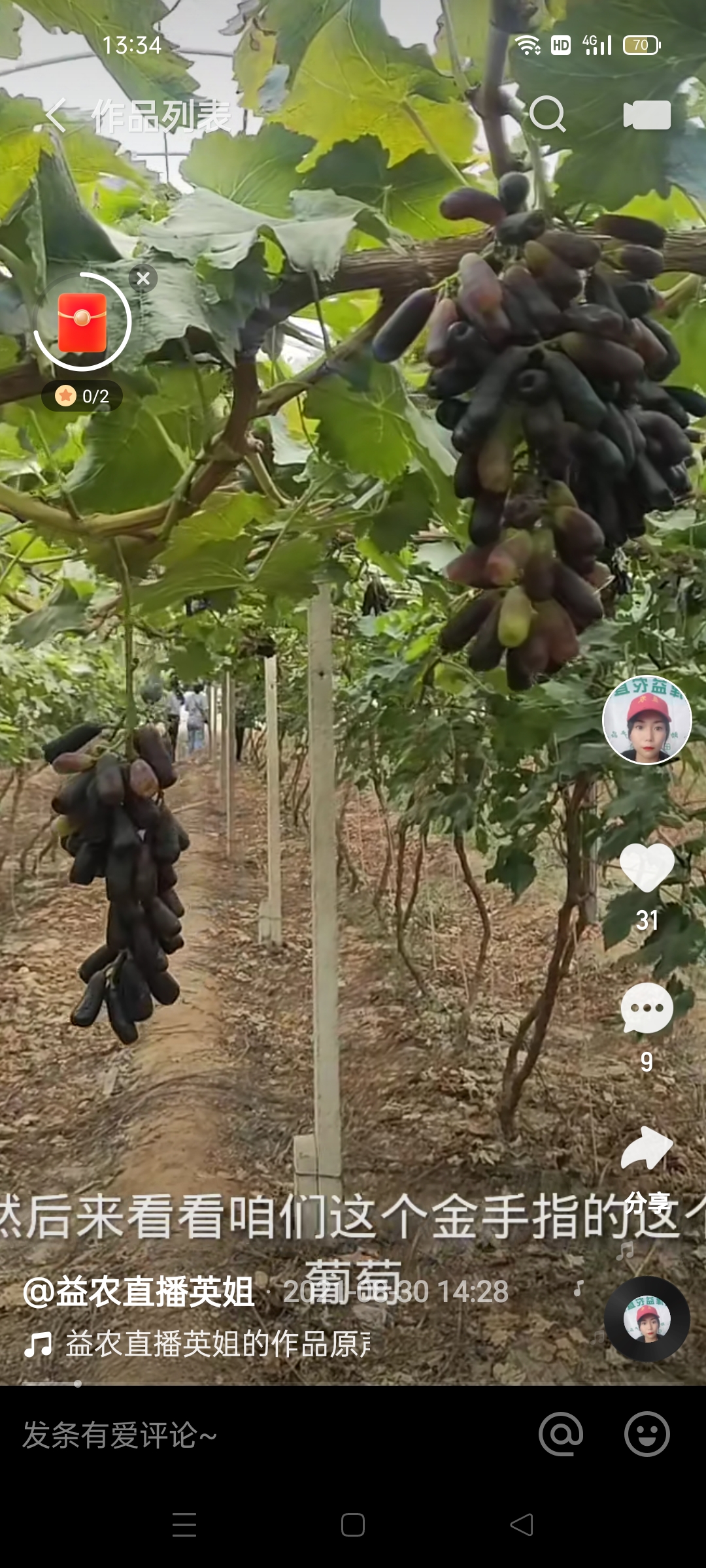Open the rotating music disc
706x1568 pixels.
point(647,1318)
